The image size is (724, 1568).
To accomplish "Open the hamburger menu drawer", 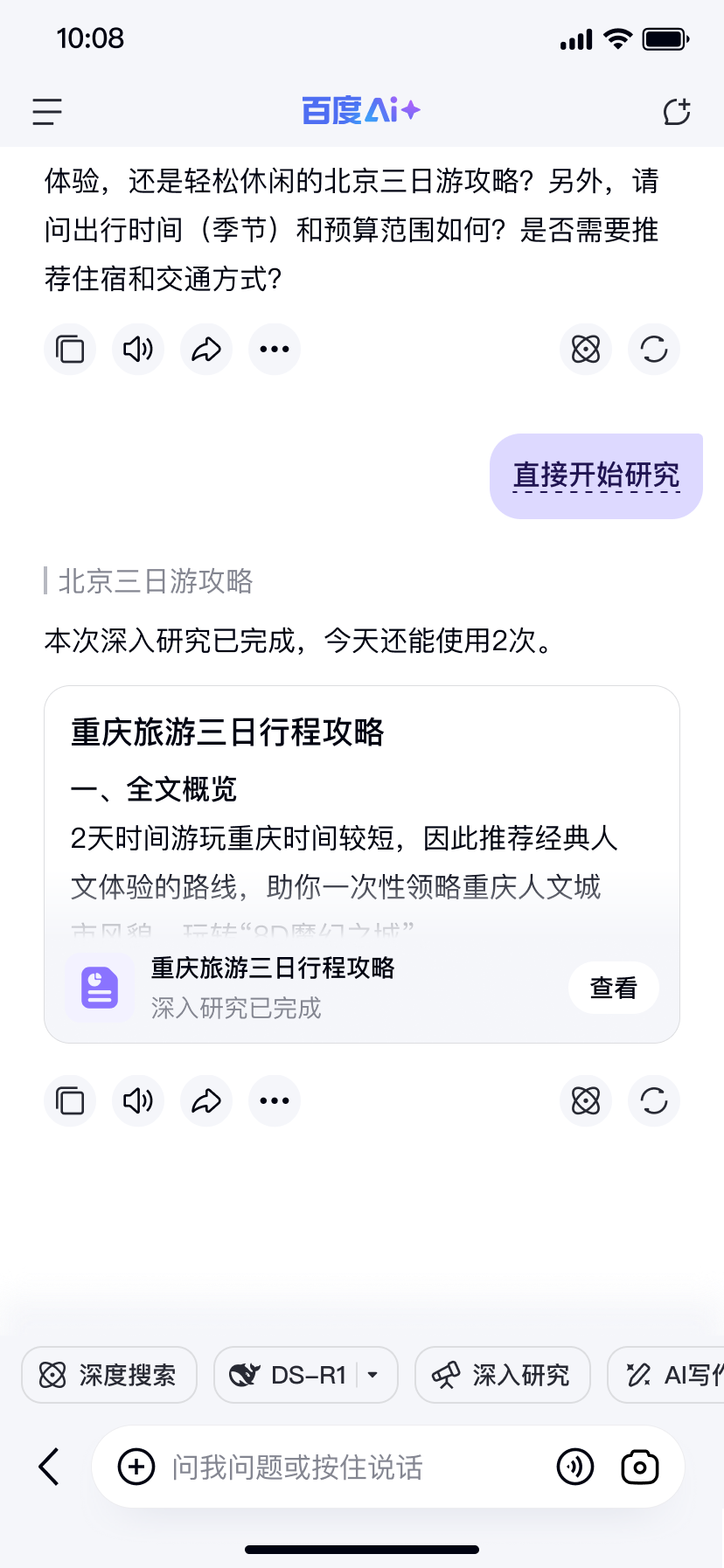I will point(47,111).
